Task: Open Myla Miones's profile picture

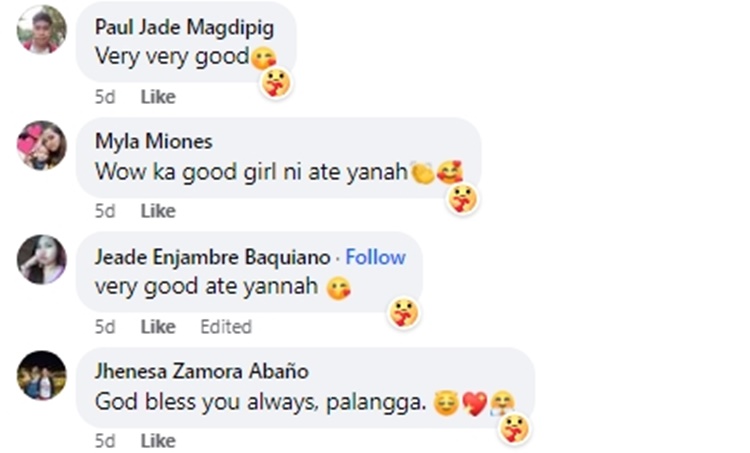Action: click(42, 146)
